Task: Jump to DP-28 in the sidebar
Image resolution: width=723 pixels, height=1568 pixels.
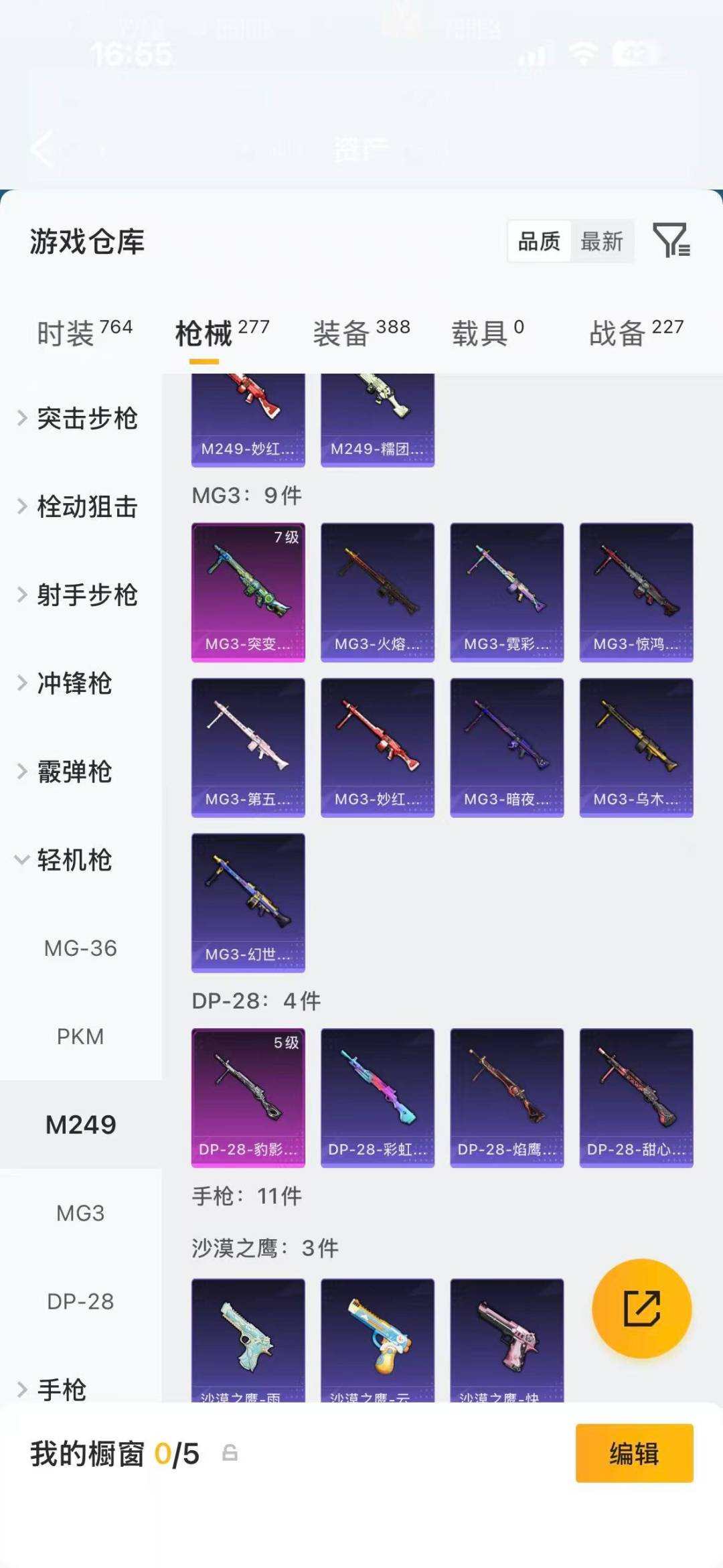Action: click(80, 1301)
